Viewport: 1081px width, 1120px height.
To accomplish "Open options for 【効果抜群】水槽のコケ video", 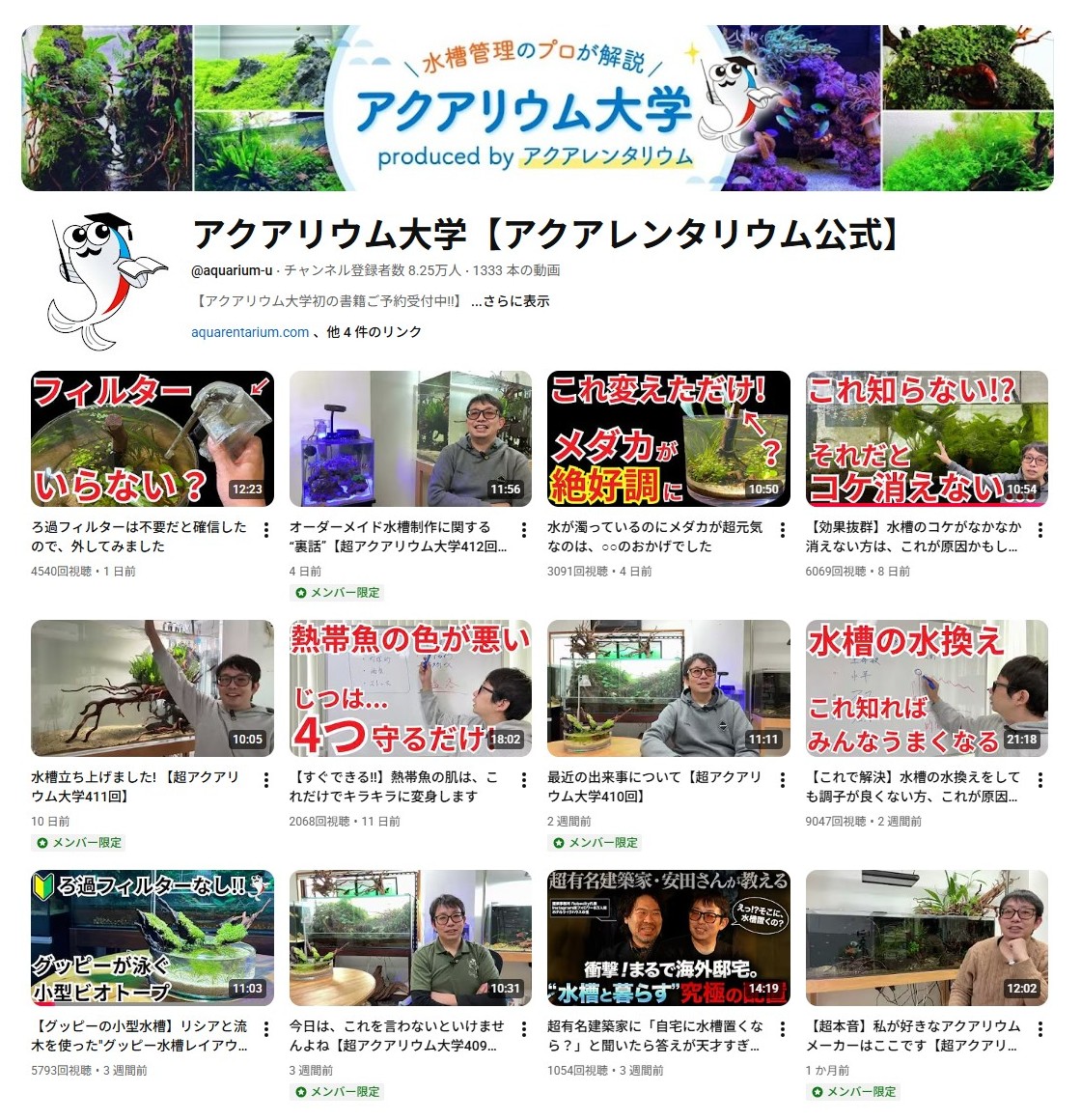I will click(1040, 530).
